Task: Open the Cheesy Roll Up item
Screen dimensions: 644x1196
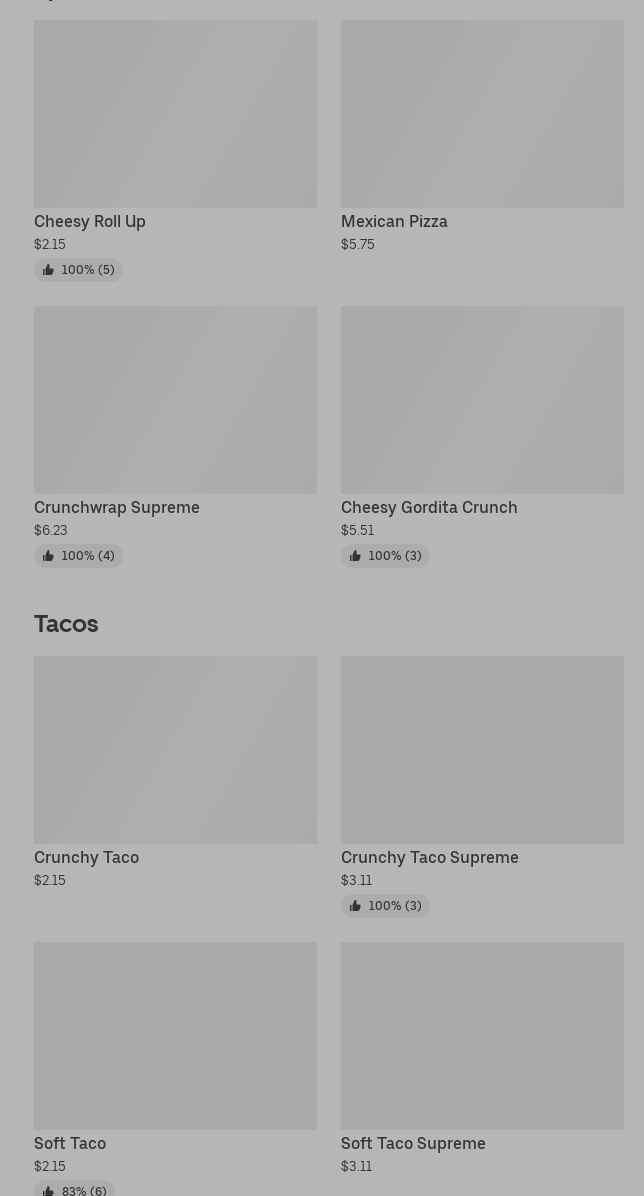Action: (x=175, y=151)
